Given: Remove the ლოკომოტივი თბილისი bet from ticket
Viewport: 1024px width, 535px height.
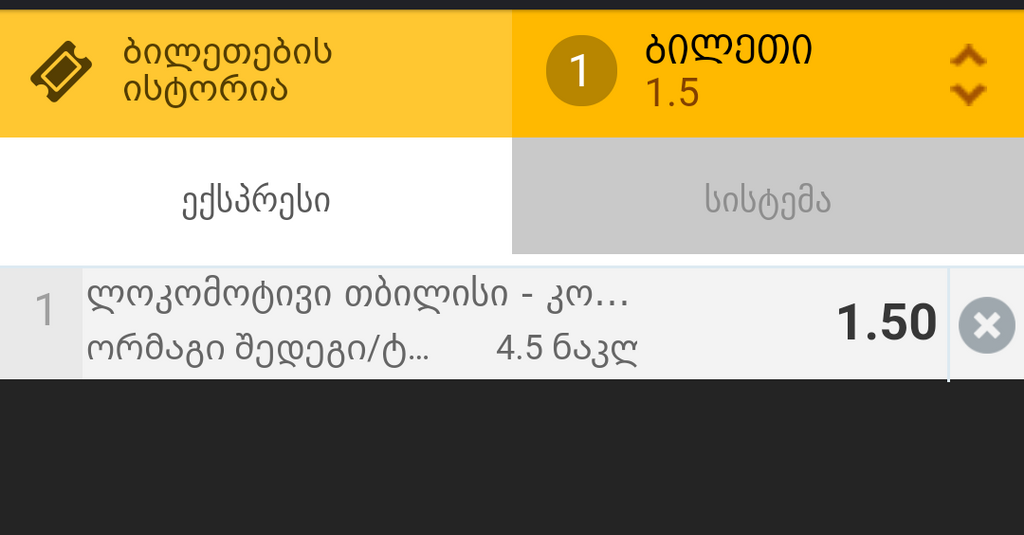Looking at the screenshot, I should (986, 325).
